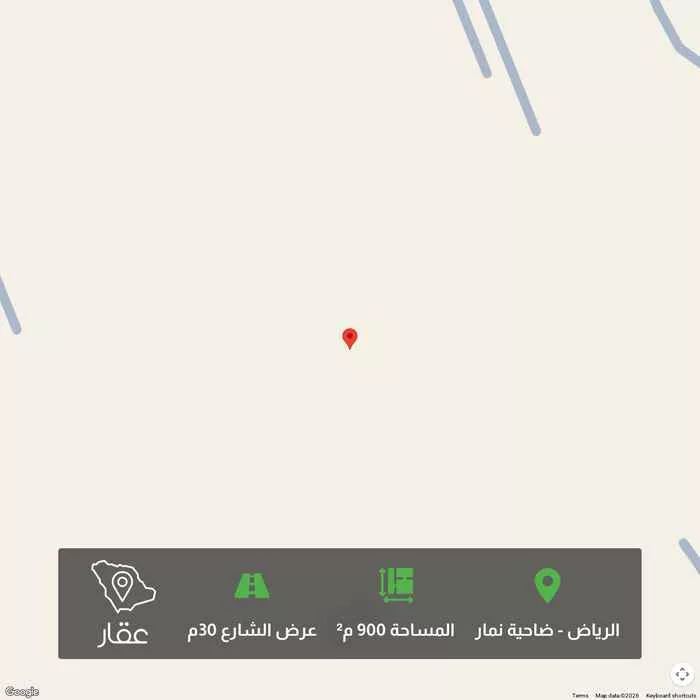Tap the red location pin on the map
Image resolution: width=700 pixels, height=700 pixels.
click(x=349, y=338)
